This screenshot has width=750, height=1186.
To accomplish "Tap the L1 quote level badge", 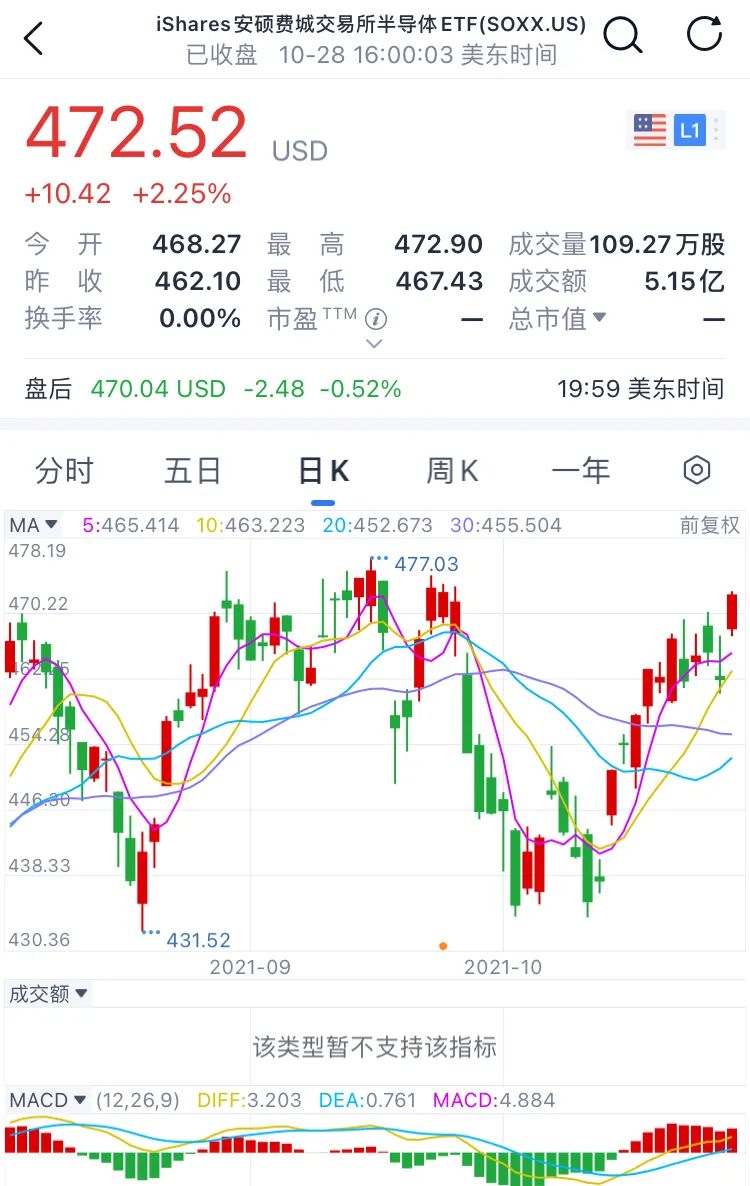I will (690, 131).
